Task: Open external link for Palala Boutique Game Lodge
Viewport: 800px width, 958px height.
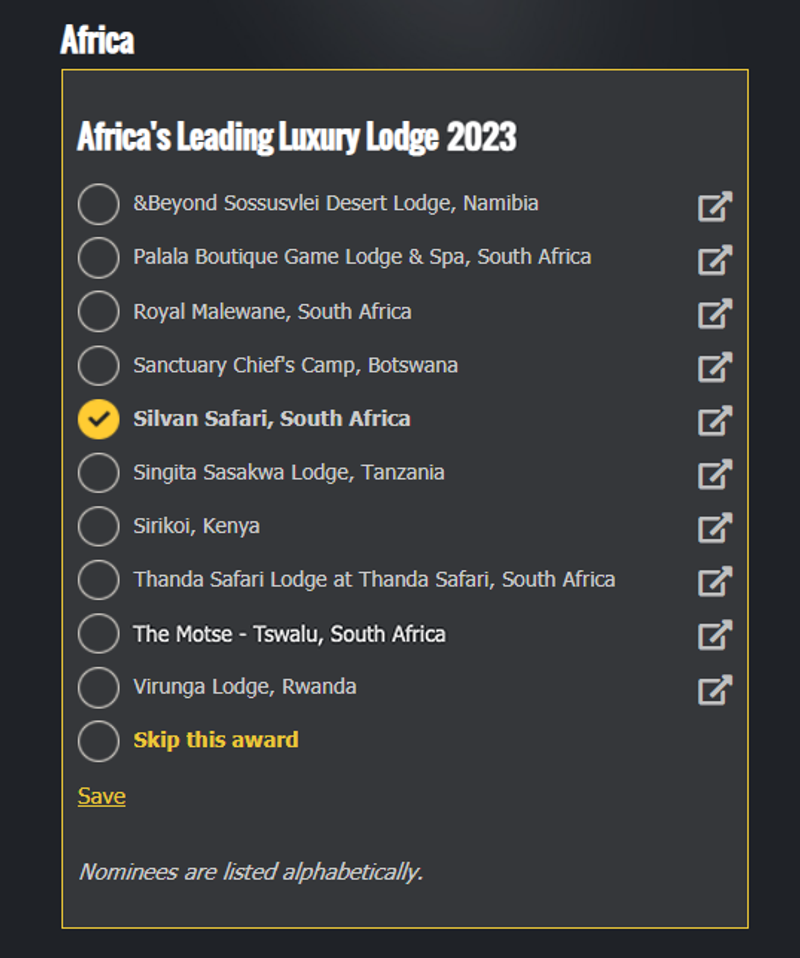Action: [x=714, y=261]
